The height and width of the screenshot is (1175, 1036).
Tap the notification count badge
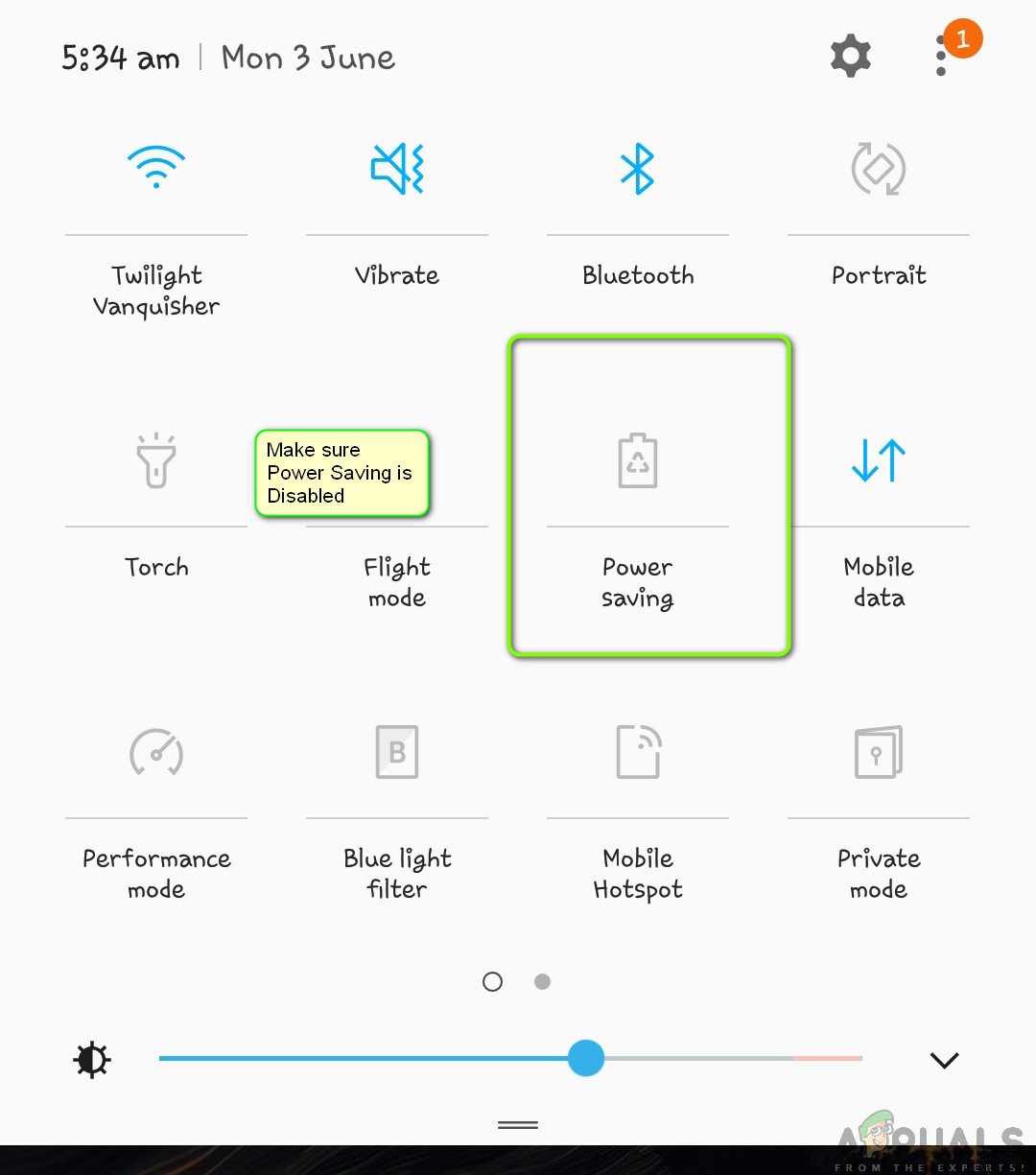[962, 38]
